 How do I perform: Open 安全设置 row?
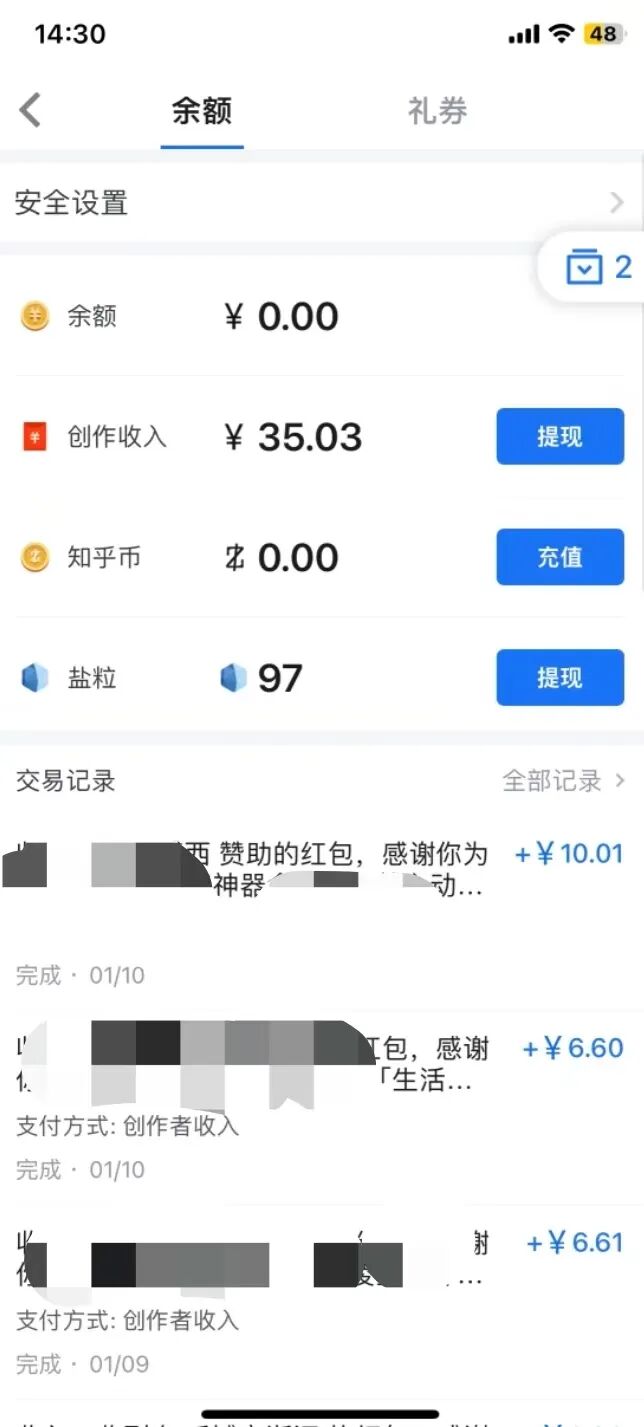click(320, 203)
